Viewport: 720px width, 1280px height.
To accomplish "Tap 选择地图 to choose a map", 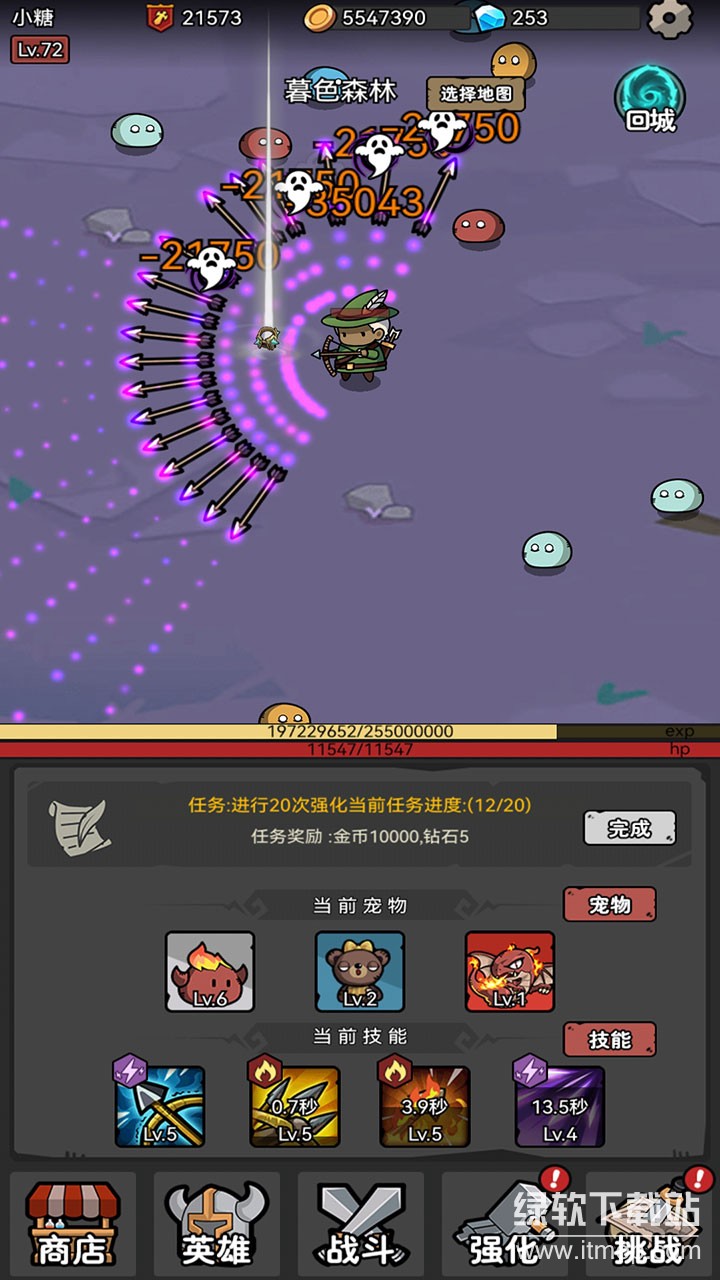I will (x=477, y=94).
